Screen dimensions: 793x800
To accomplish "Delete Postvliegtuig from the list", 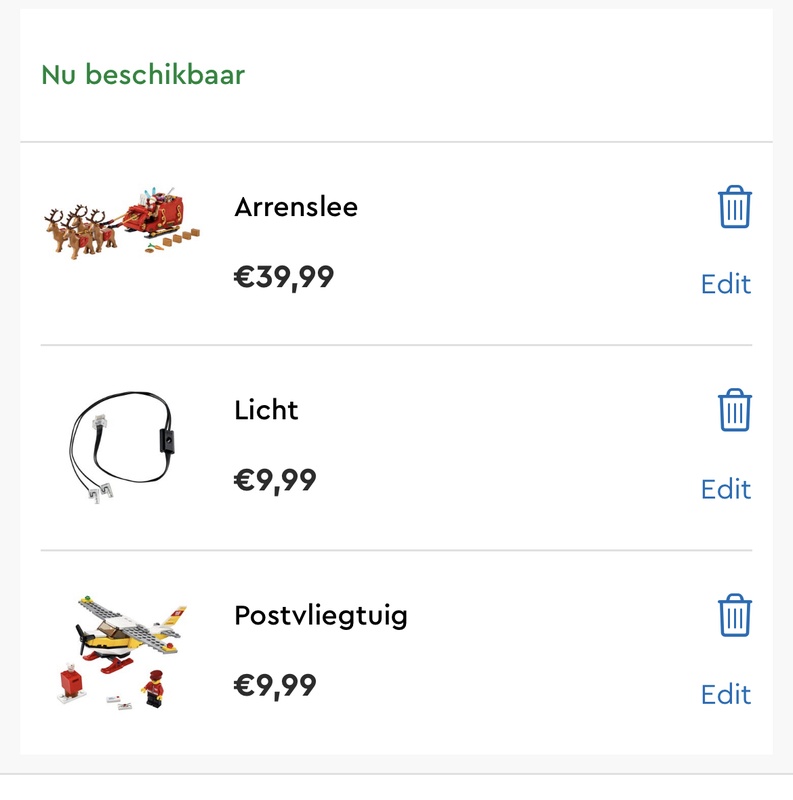I will click(735, 616).
